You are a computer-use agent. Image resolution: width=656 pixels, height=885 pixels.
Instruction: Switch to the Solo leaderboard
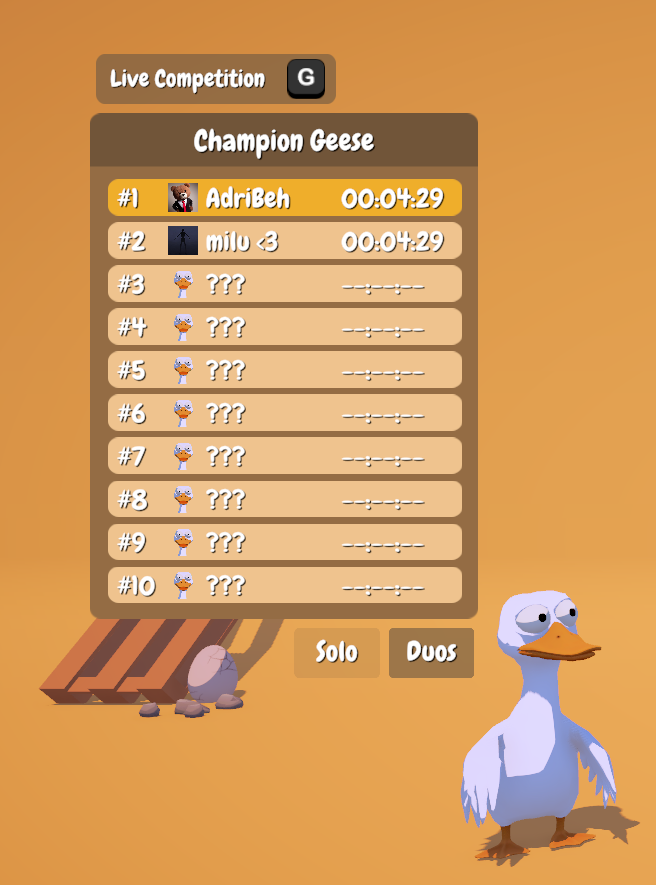click(336, 652)
